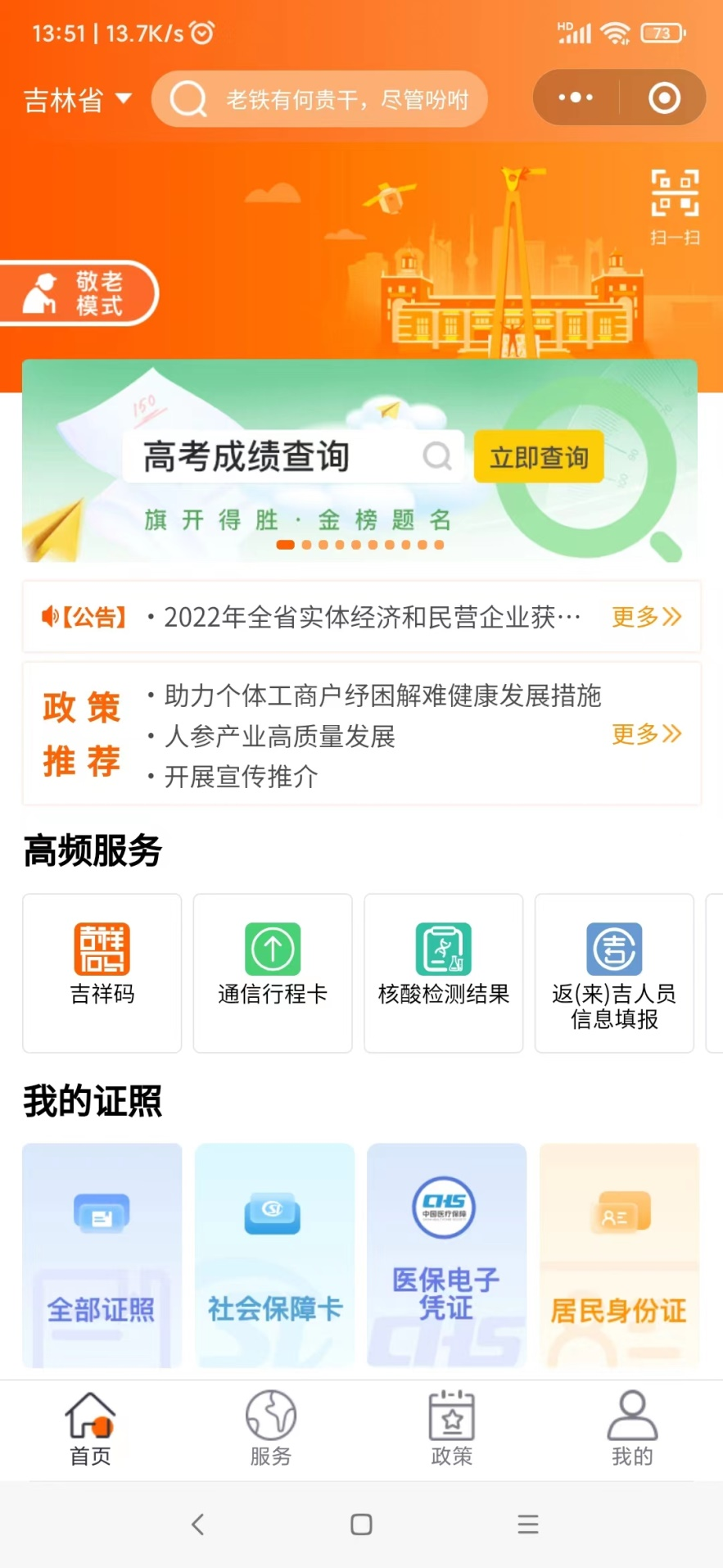Check 核酸检测结果

443,972
